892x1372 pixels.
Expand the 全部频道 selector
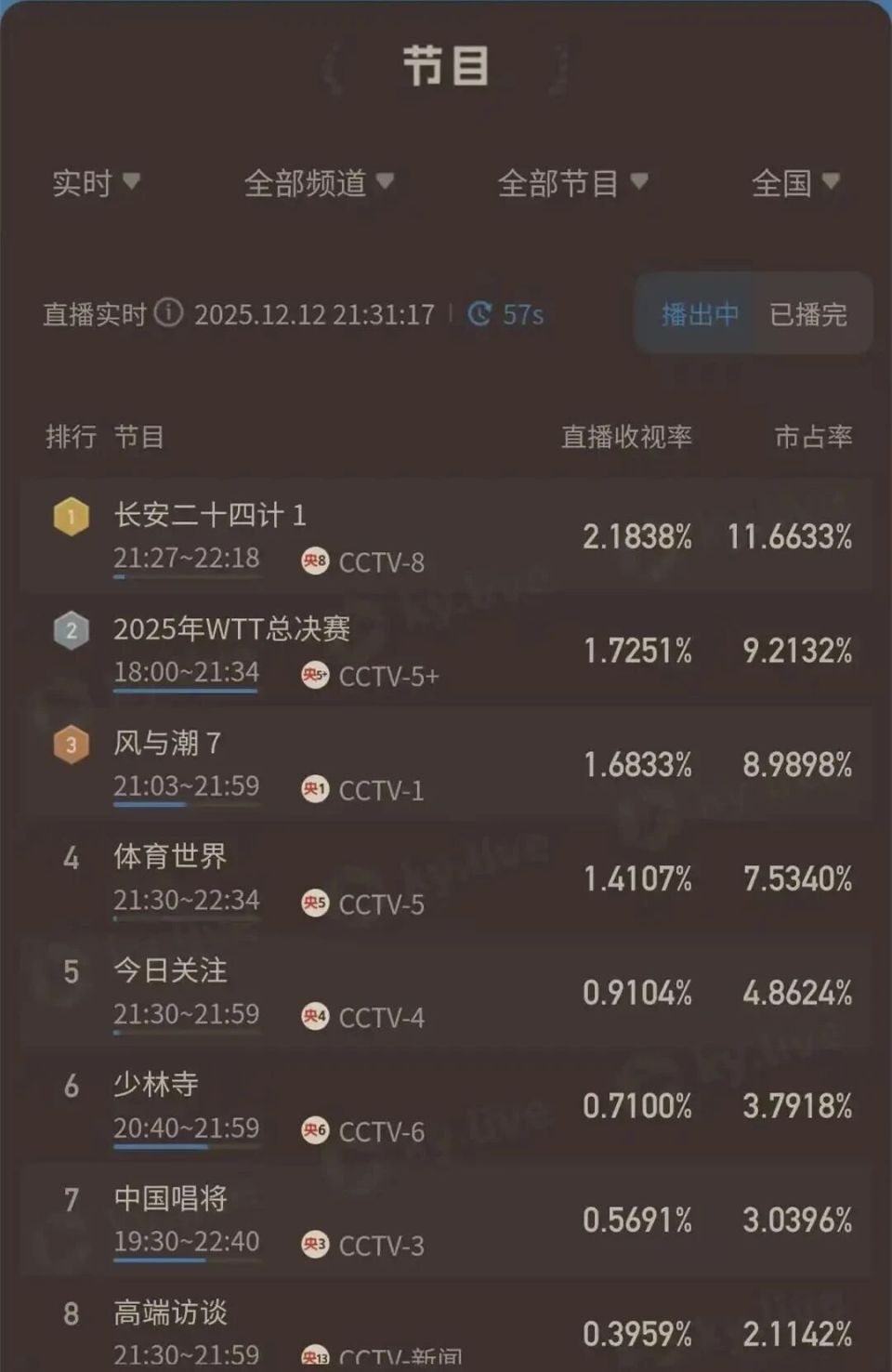316,183
